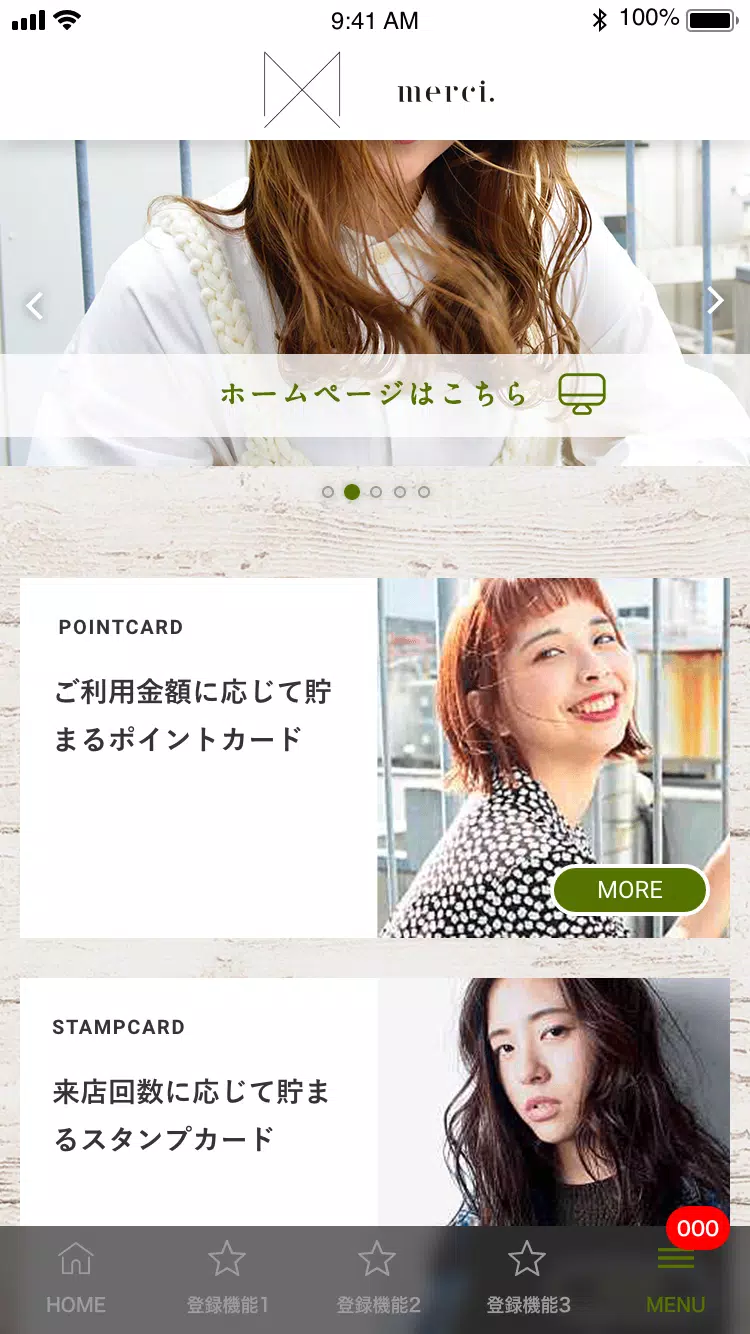
Task: Show the previous banner slide
Action: (35, 305)
